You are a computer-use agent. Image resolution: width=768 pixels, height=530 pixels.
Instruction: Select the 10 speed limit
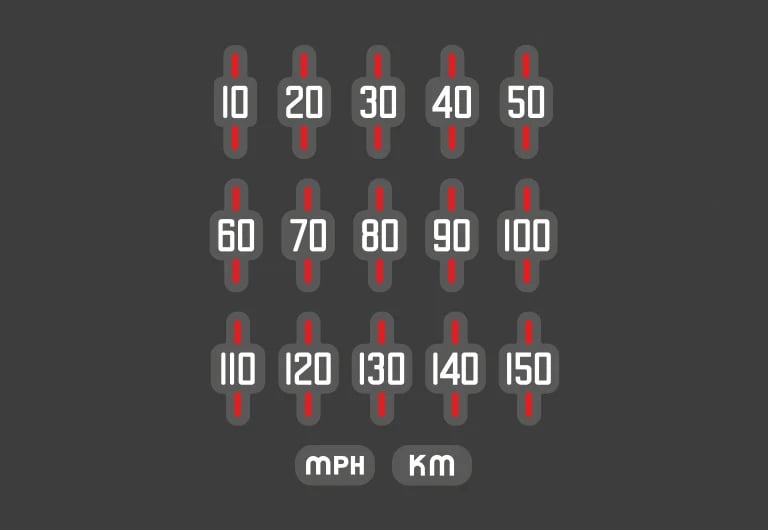(235, 103)
